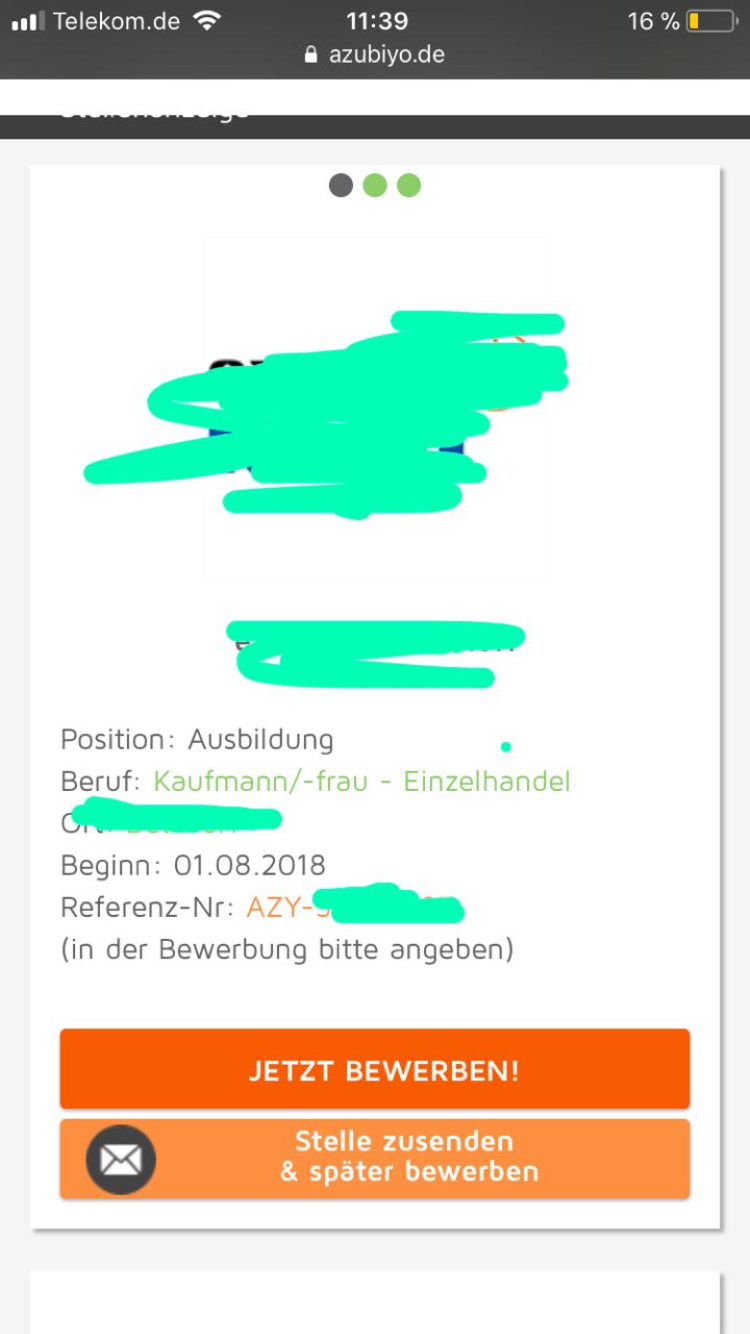This screenshot has width=750, height=1334.
Task: Tap the azubiyo.de address bar
Action: pyautogui.click(x=375, y=54)
